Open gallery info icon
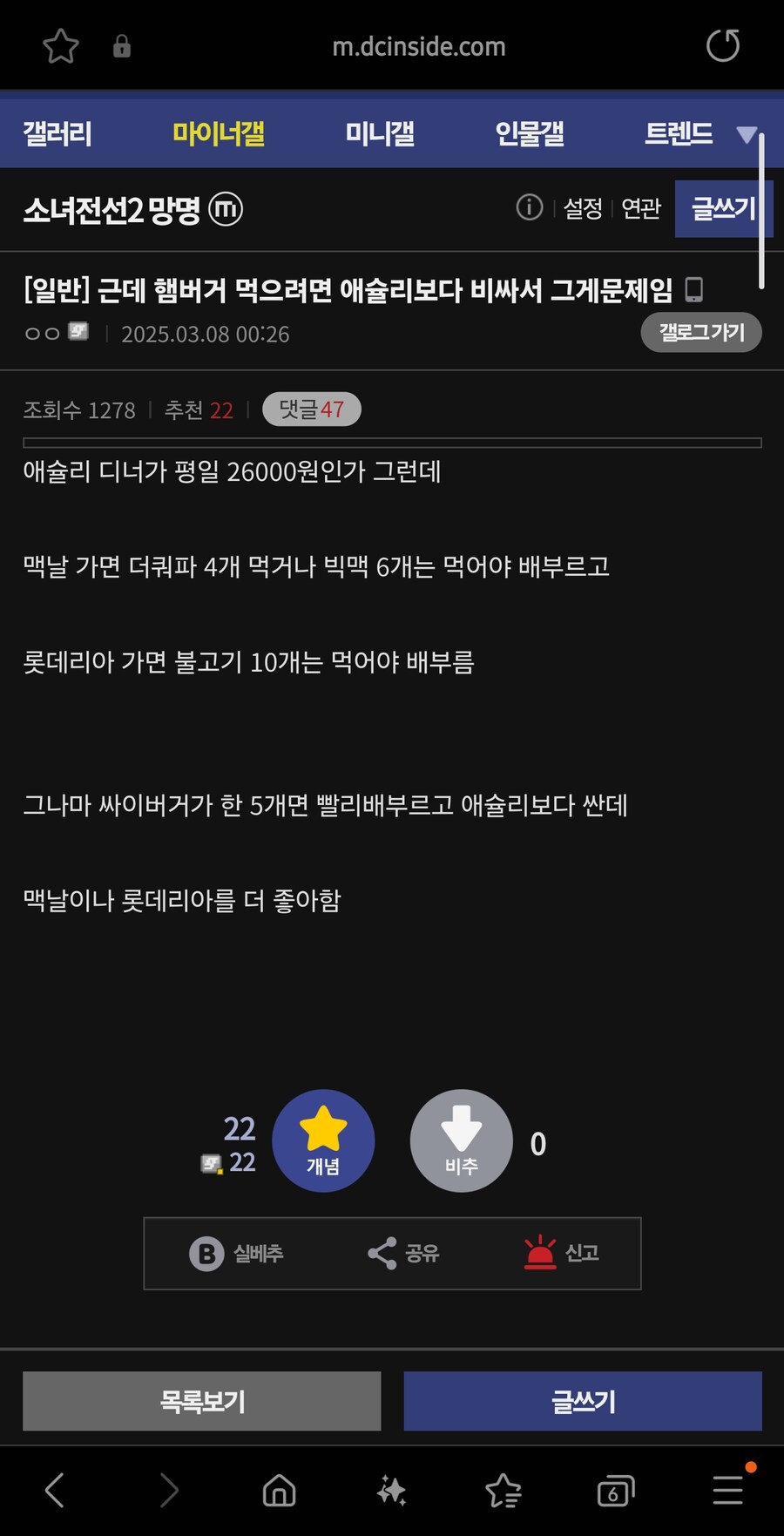Screen dimensions: 784x1536 [529, 207]
